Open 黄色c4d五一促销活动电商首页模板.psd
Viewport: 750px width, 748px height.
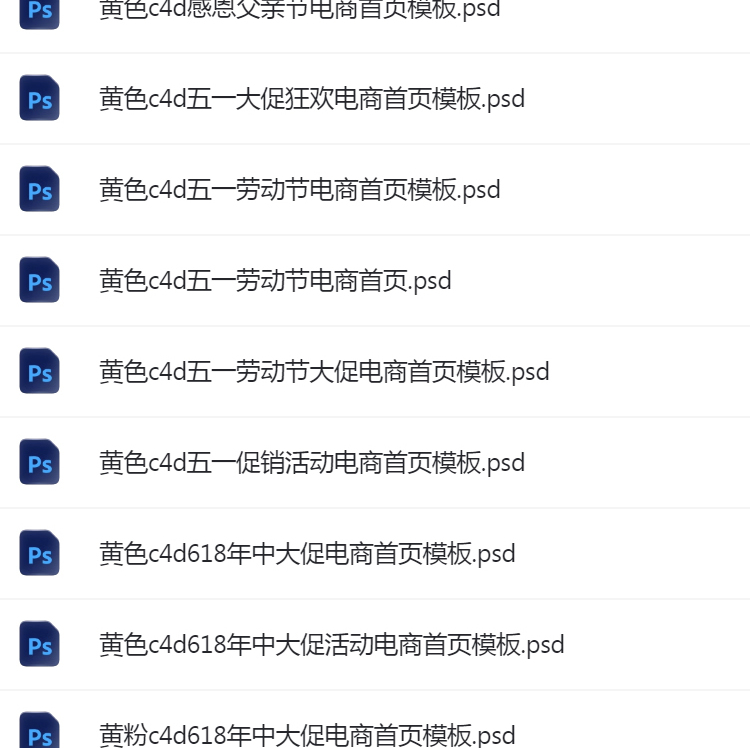(x=312, y=463)
